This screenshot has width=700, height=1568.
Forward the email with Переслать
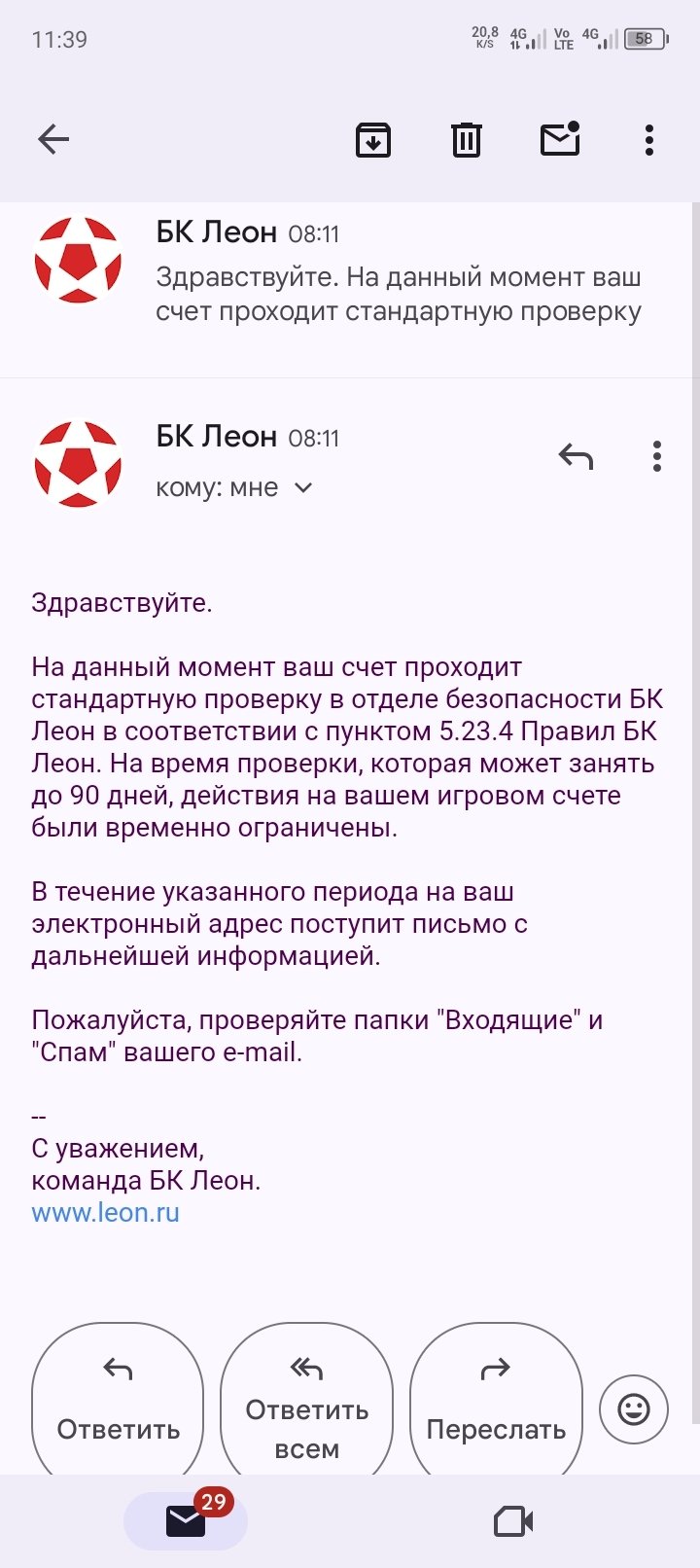496,1401
